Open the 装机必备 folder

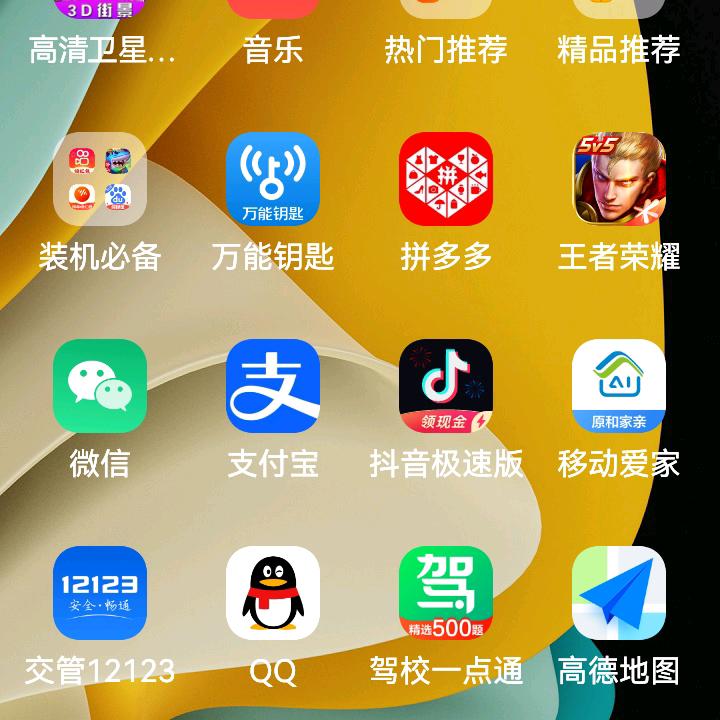[100, 180]
